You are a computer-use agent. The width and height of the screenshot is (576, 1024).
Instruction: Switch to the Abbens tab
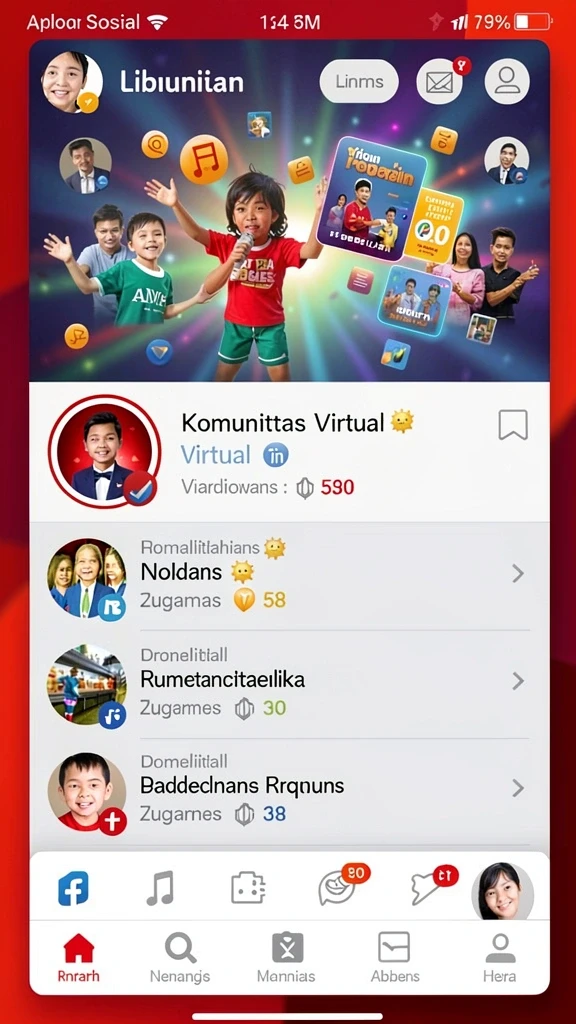pyautogui.click(x=395, y=957)
